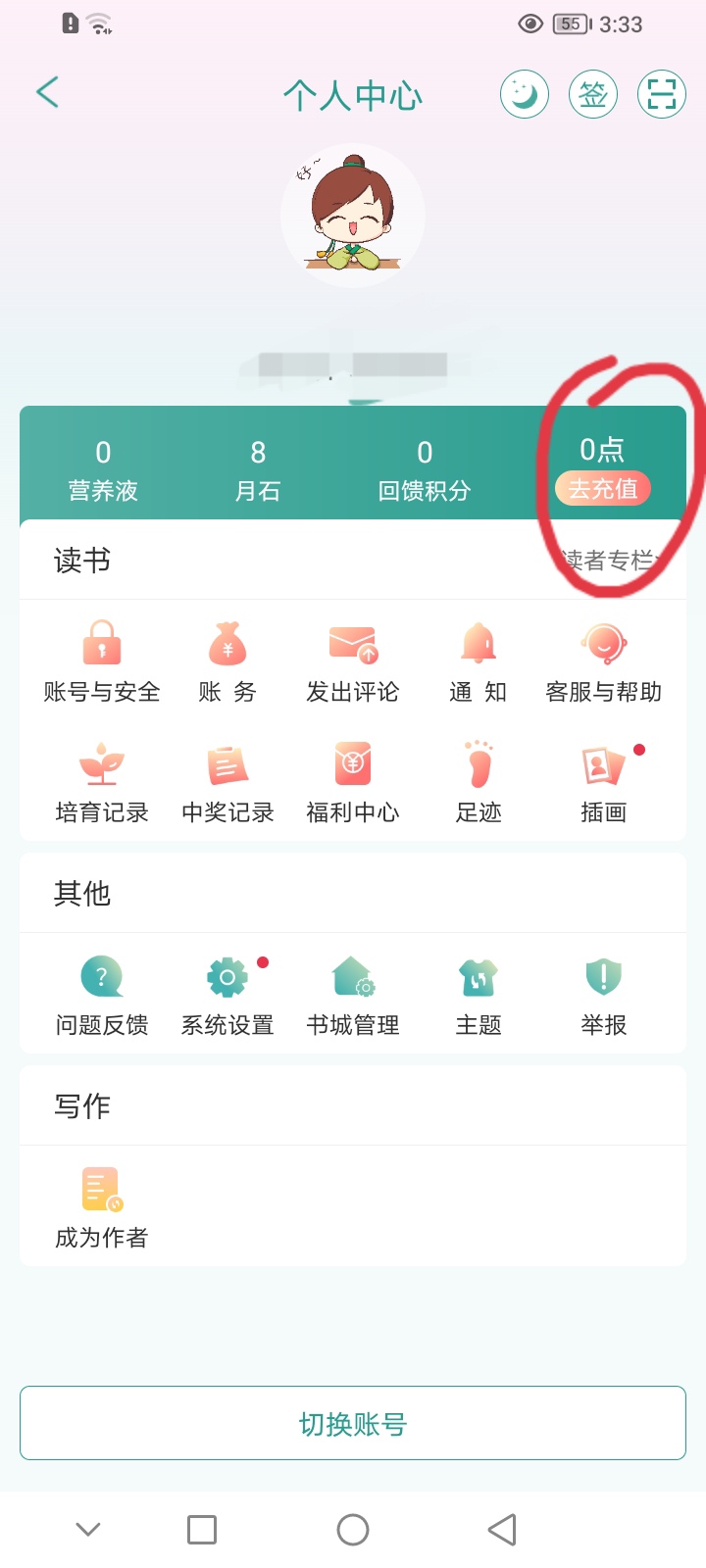Open 问题反馈 feedback
Viewport: 706px width, 1568px height.
coord(102,996)
